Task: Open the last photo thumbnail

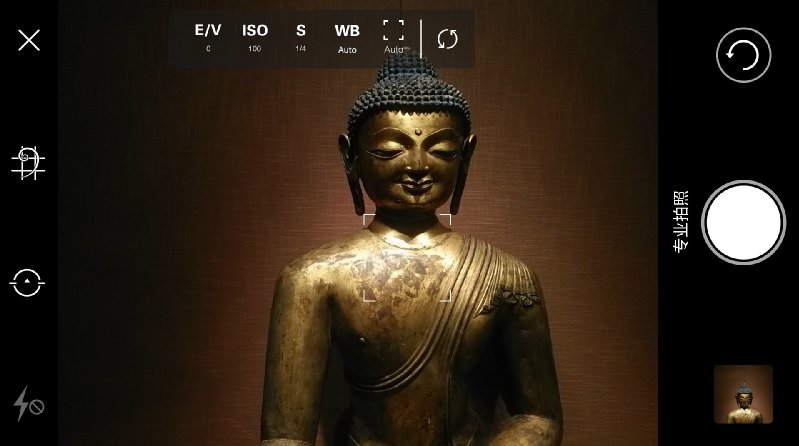Action: 743,394
